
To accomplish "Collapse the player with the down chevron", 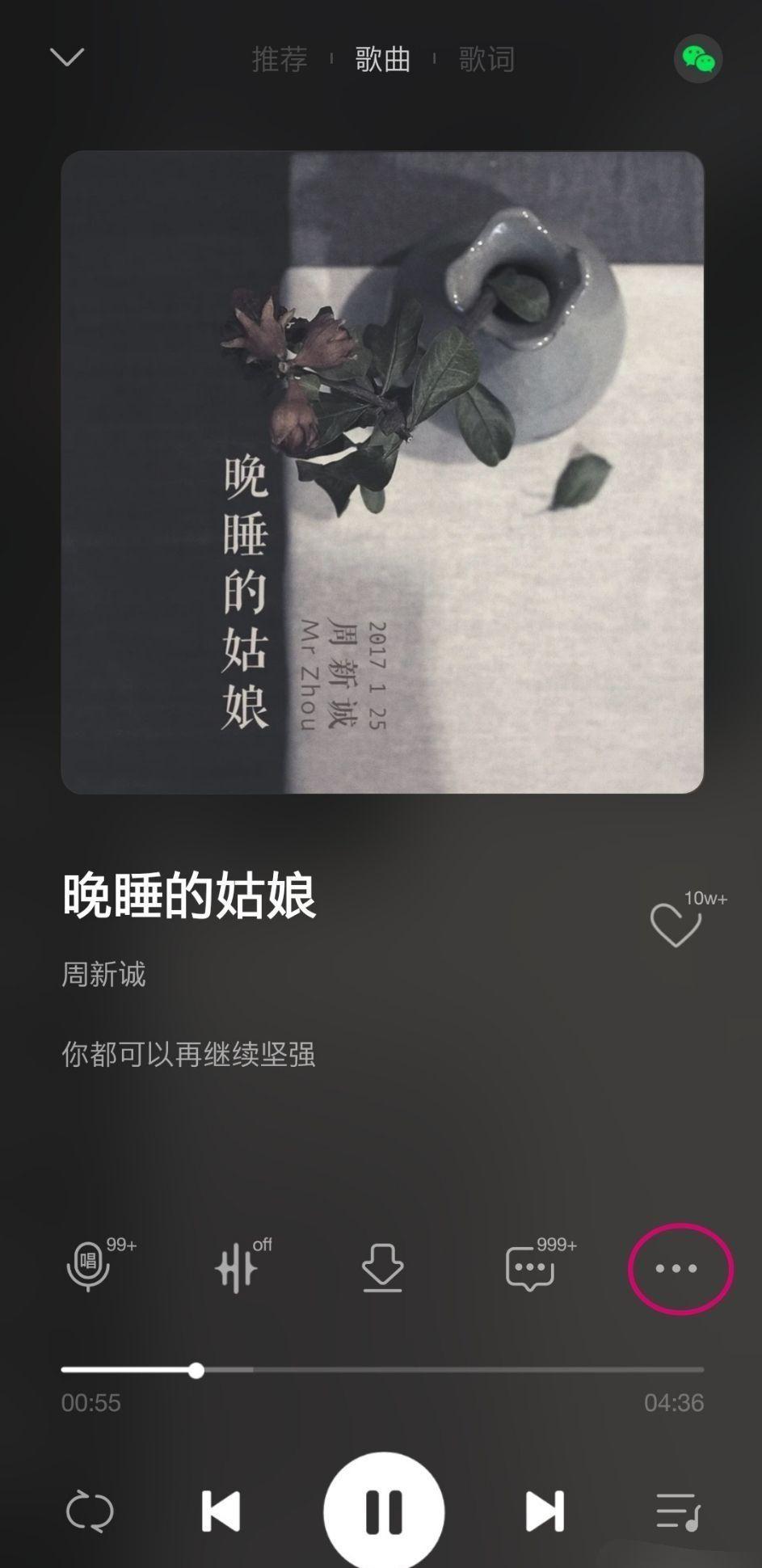I will coord(67,57).
